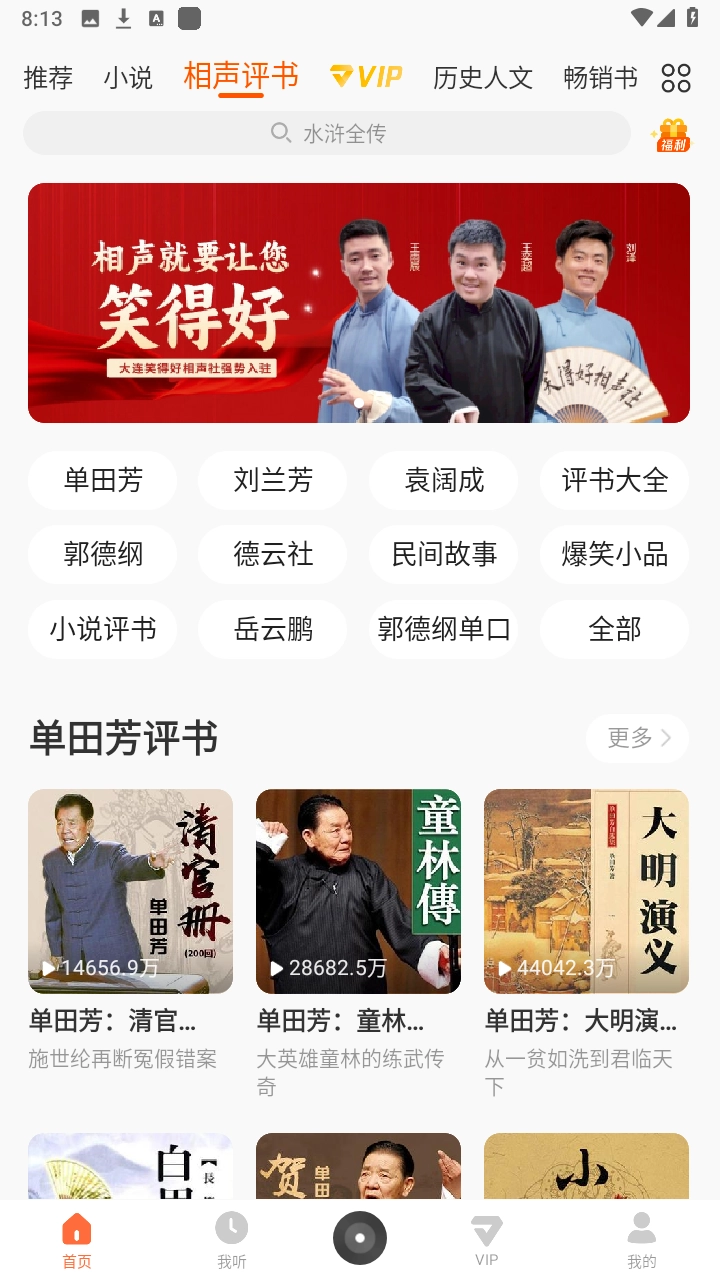Switch to the 推荐 tab
This screenshot has height=1280, width=720.
48,78
